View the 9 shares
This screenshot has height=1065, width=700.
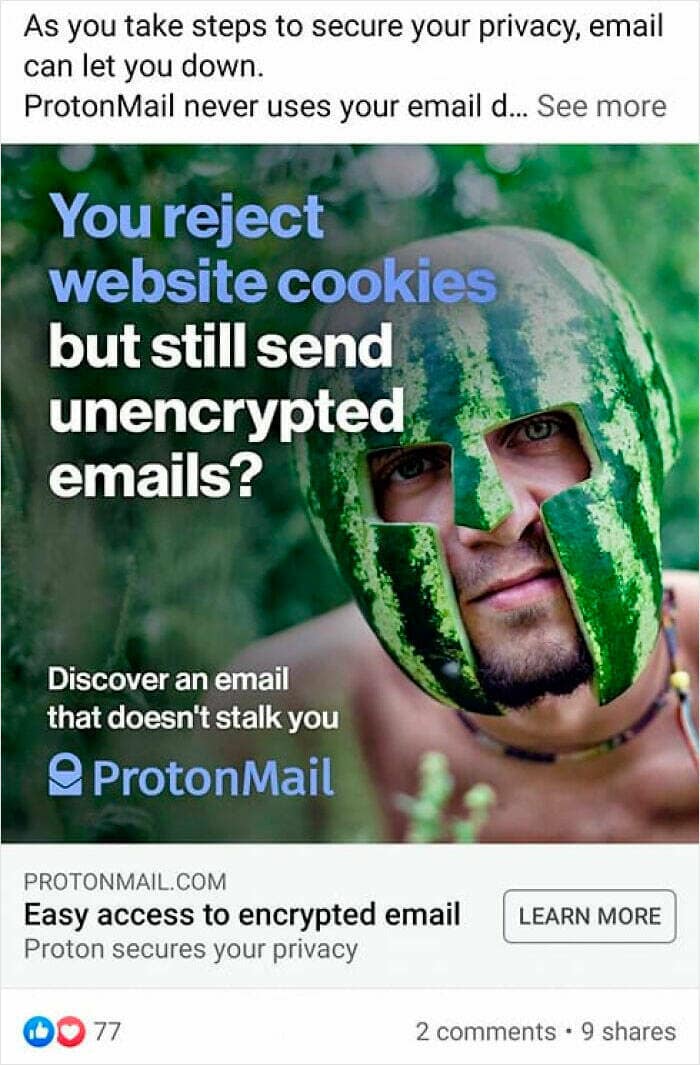(x=628, y=1031)
